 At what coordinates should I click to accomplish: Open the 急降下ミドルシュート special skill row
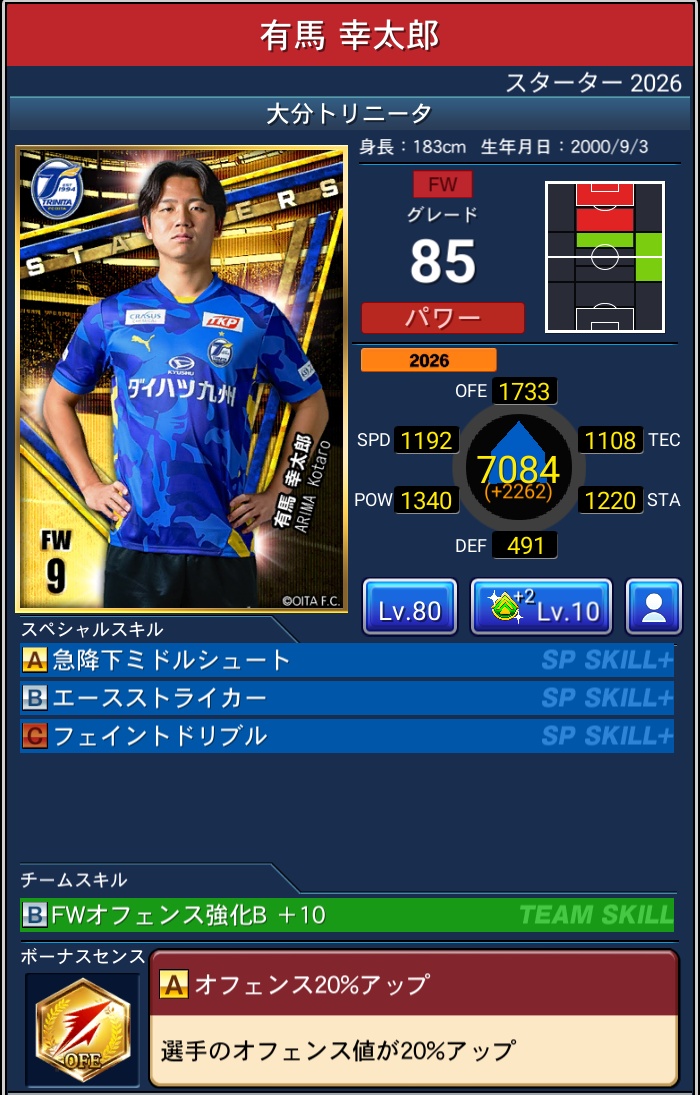pyautogui.click(x=346, y=660)
